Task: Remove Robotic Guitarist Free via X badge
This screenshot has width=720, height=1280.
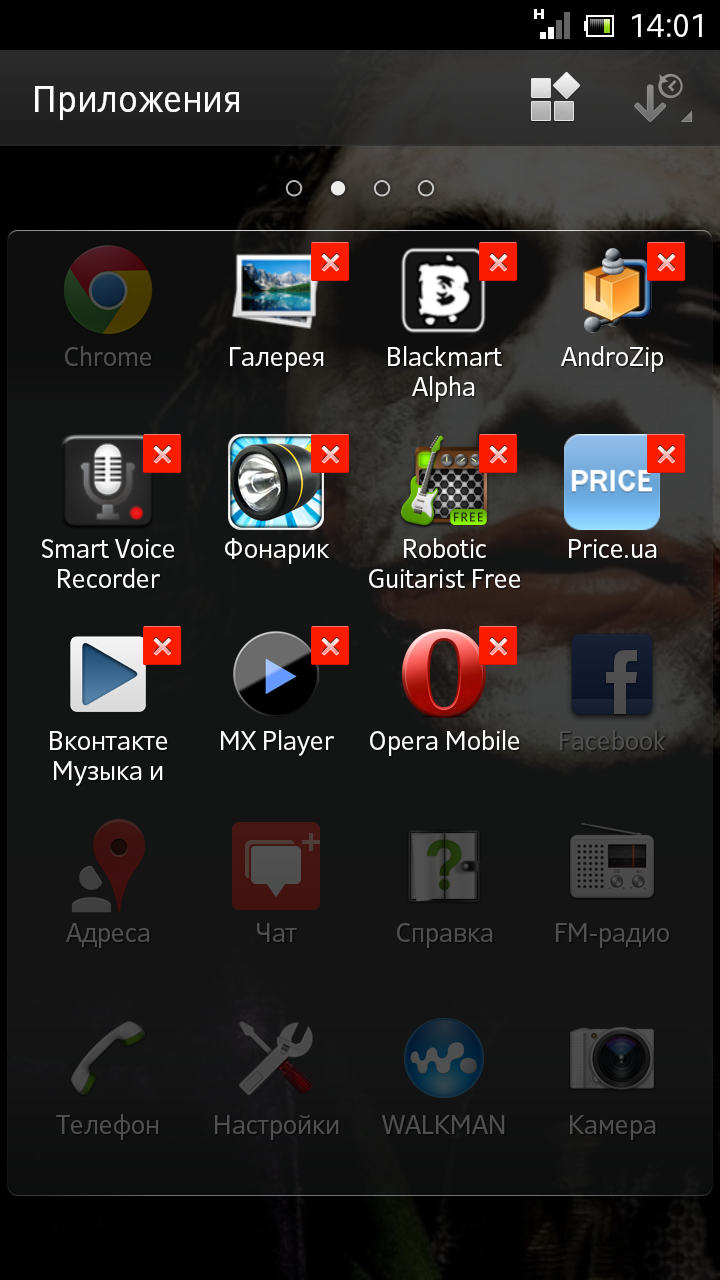Action: tap(498, 454)
